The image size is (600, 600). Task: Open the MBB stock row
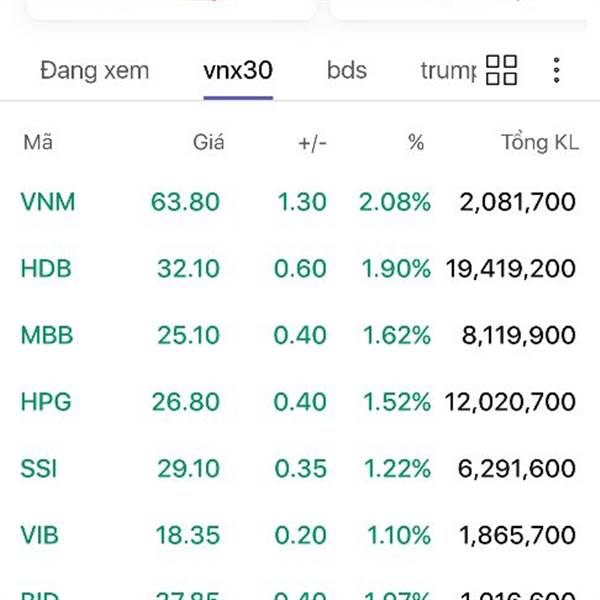[47, 335]
